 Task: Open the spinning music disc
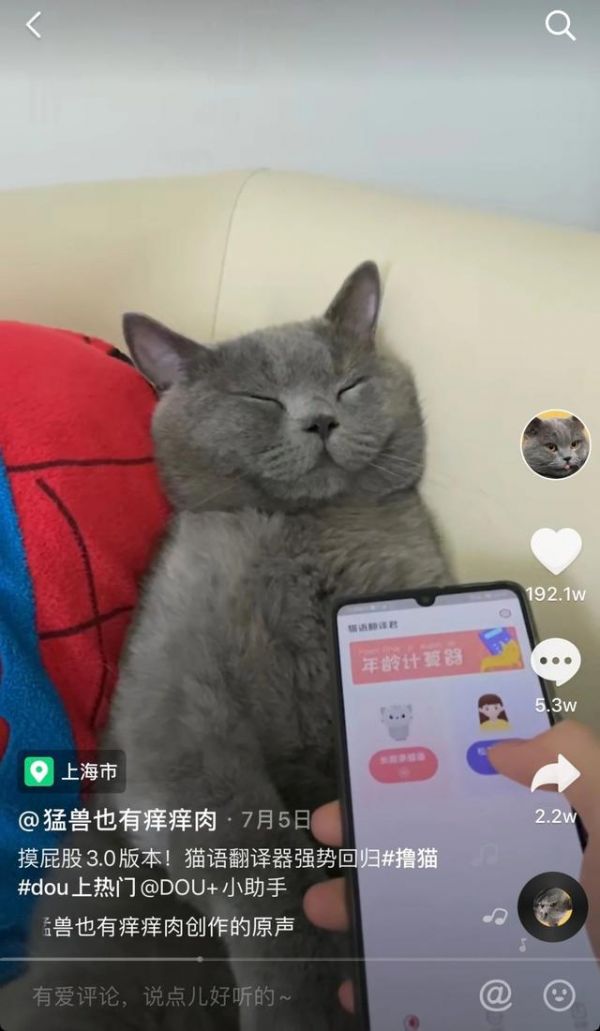(x=552, y=906)
